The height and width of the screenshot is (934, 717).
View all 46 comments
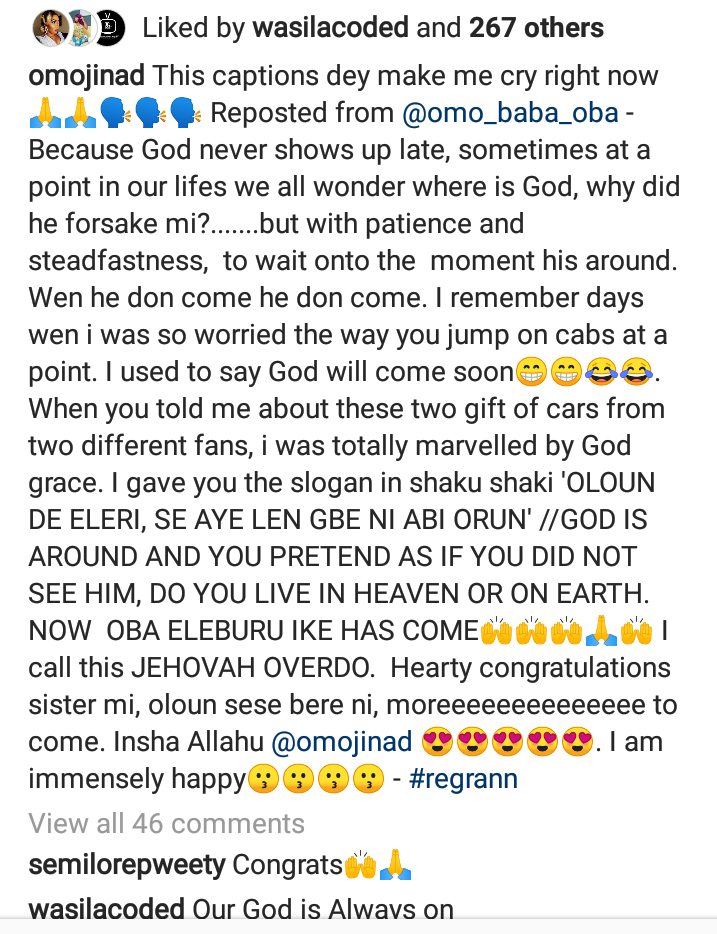(166, 823)
